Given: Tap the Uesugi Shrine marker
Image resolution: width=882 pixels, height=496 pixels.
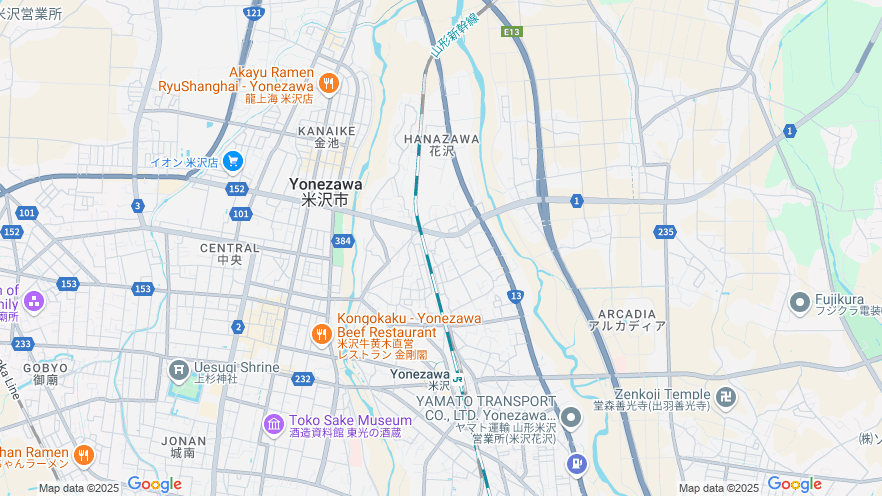Looking at the screenshot, I should pyautogui.click(x=179, y=371).
